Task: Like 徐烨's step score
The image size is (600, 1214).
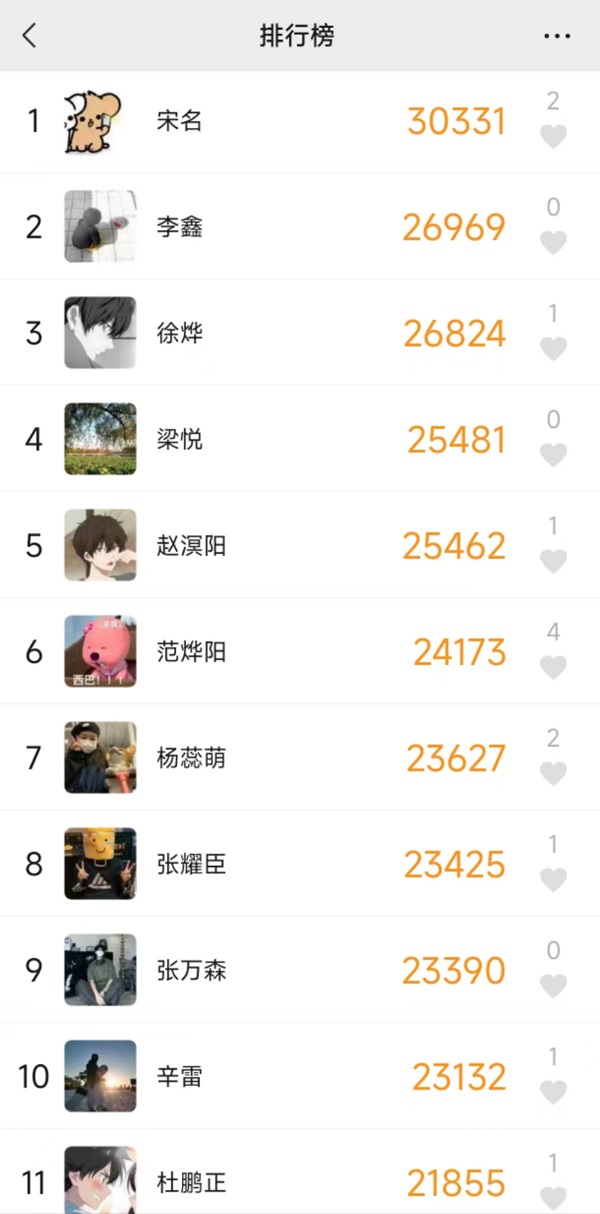Action: click(553, 348)
